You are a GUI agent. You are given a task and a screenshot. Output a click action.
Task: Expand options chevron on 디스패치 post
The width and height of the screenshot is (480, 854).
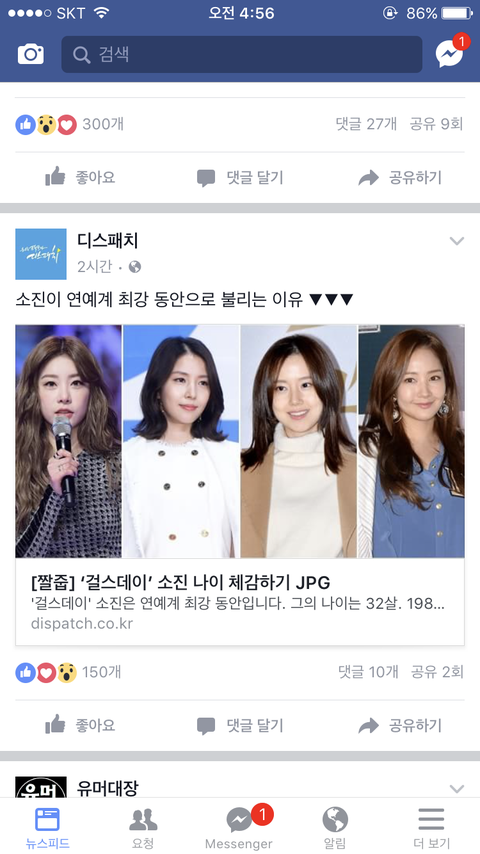point(457,241)
